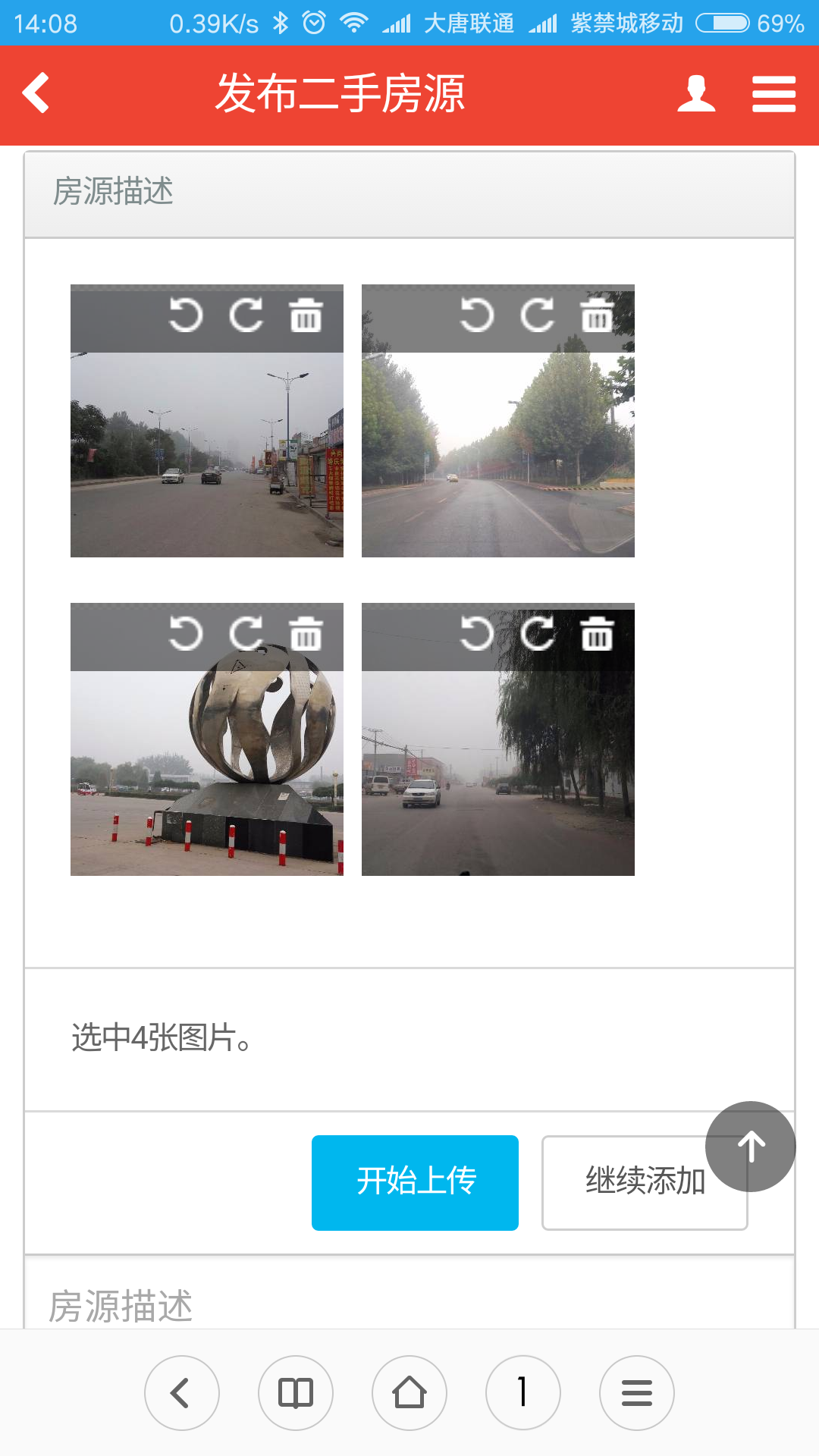Tap 开始上传 to start uploading
The image size is (819, 1456).
[415, 1182]
